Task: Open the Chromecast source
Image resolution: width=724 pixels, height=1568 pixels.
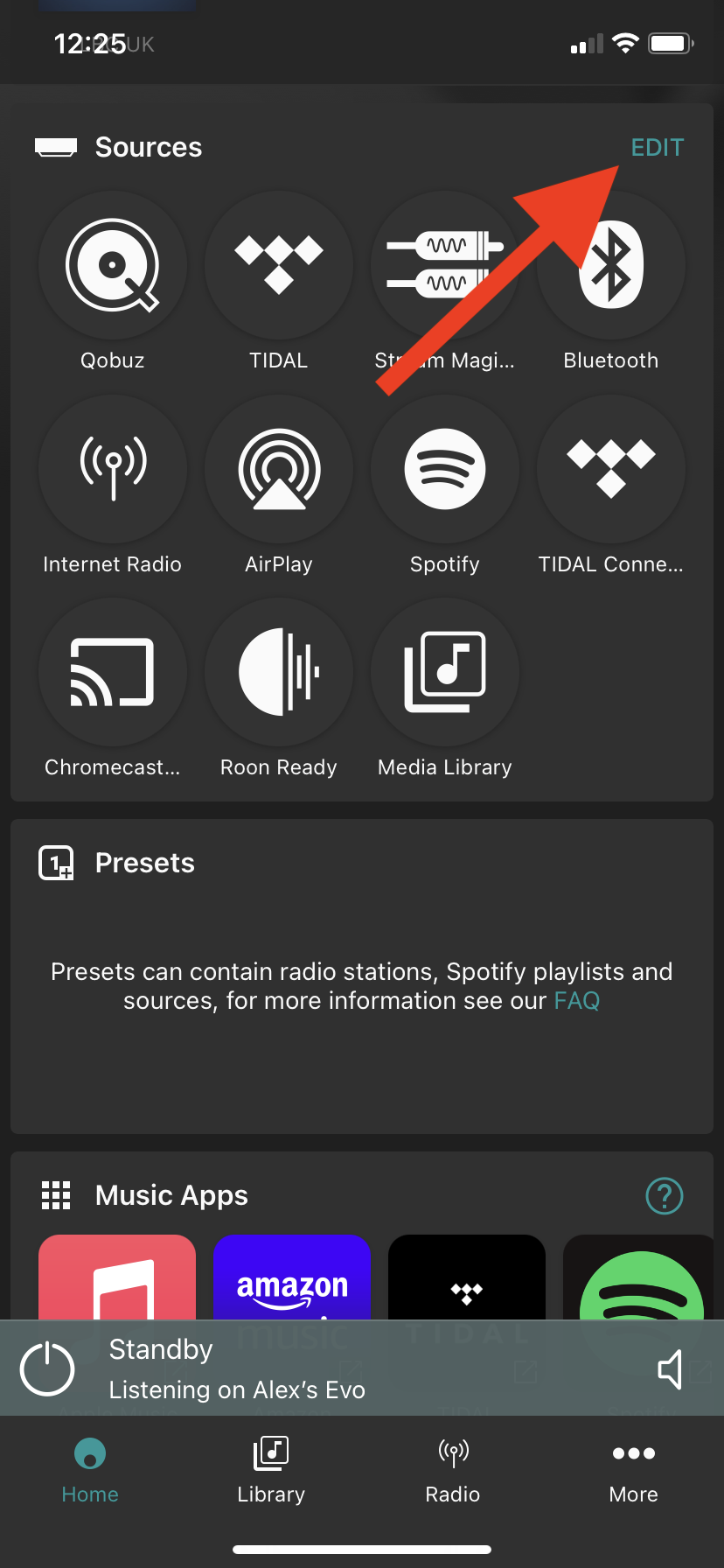Action: click(x=112, y=672)
